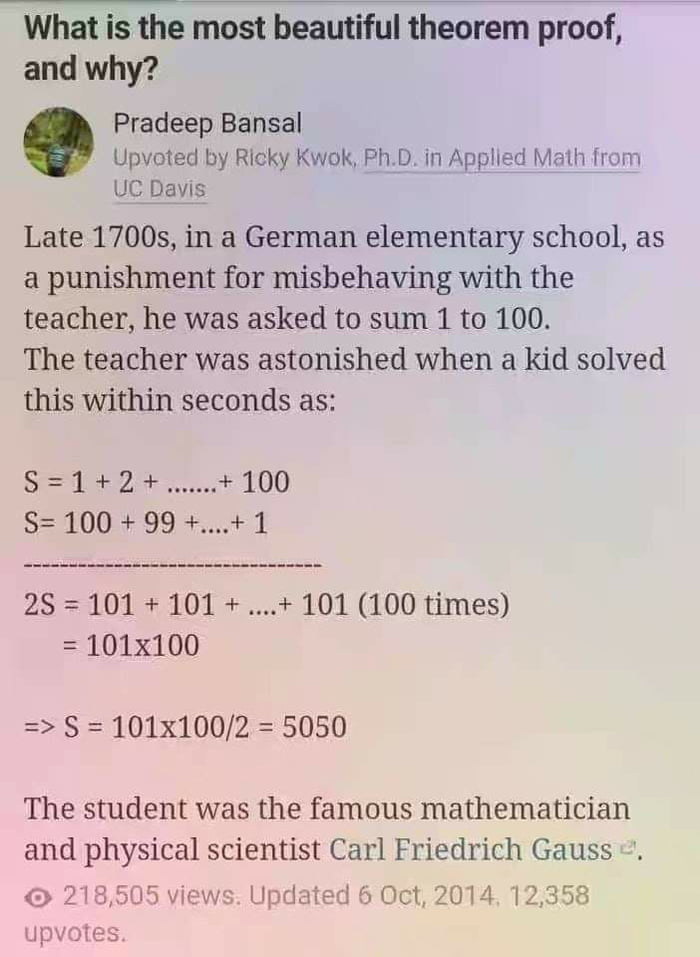Image resolution: width=700 pixels, height=957 pixels.
Task: Open Pradeep Bansal's profile picture
Action: pos(57,142)
